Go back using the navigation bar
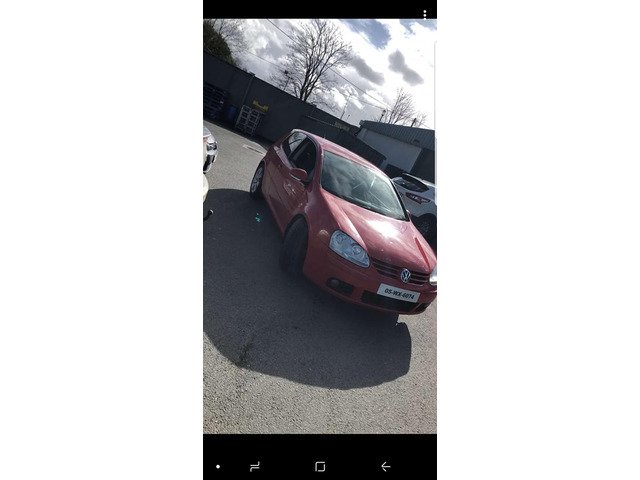 [x=385, y=466]
